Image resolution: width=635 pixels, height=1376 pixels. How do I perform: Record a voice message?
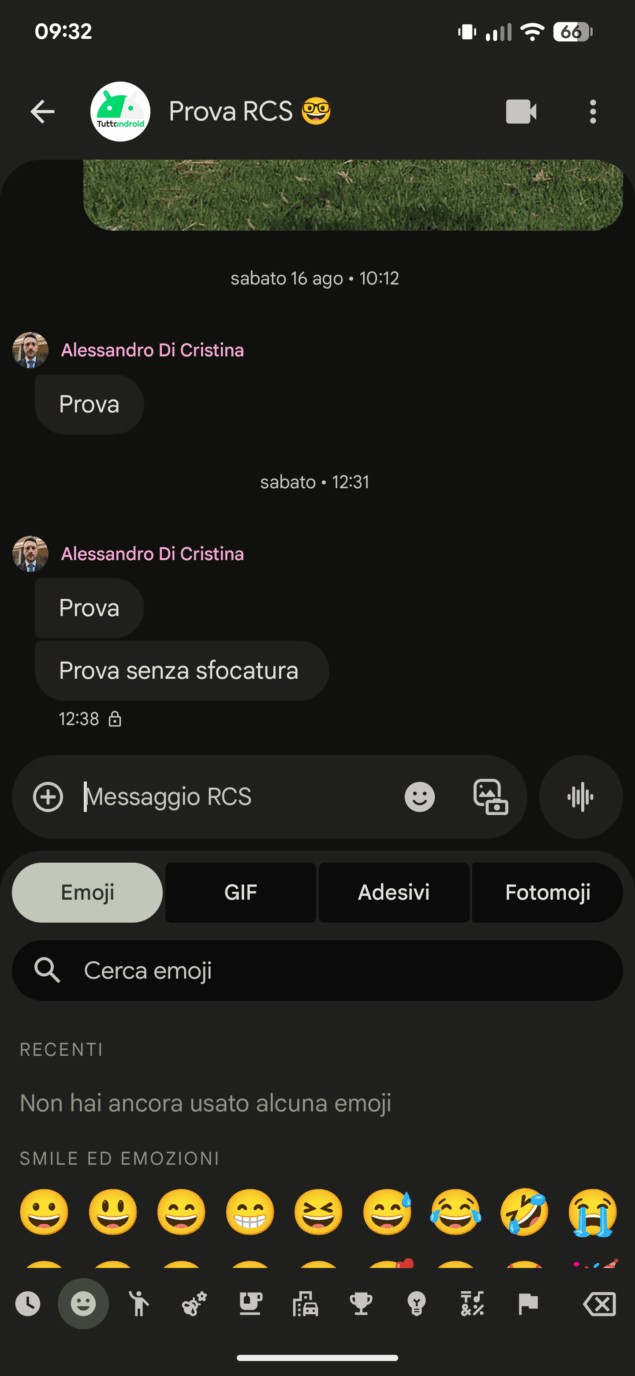(580, 797)
